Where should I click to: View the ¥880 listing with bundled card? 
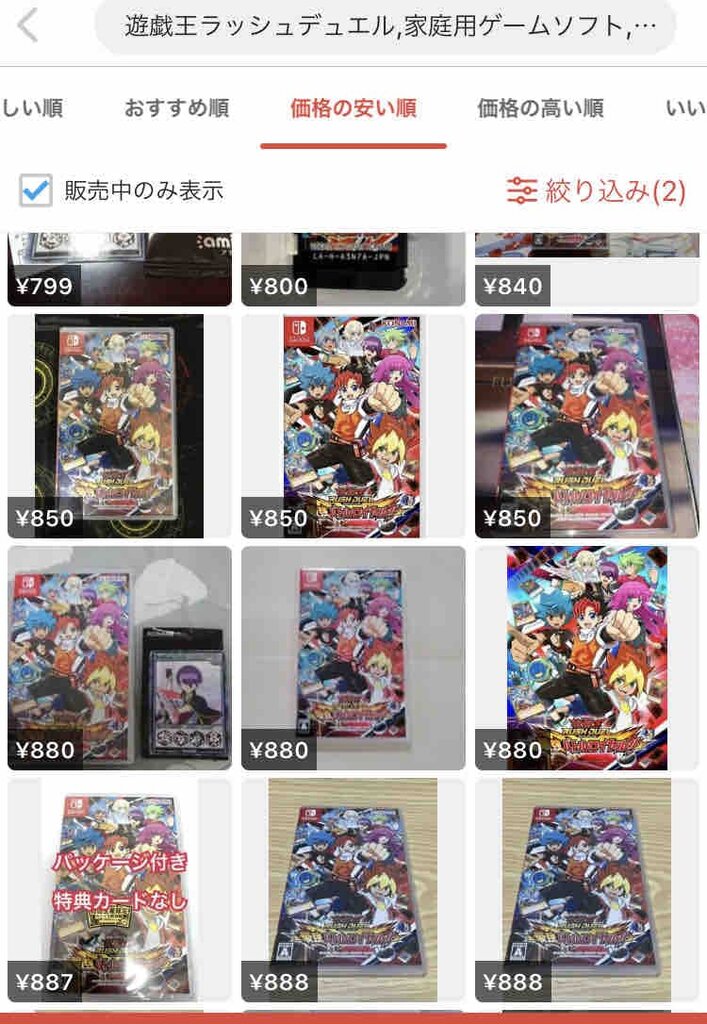tap(119, 657)
